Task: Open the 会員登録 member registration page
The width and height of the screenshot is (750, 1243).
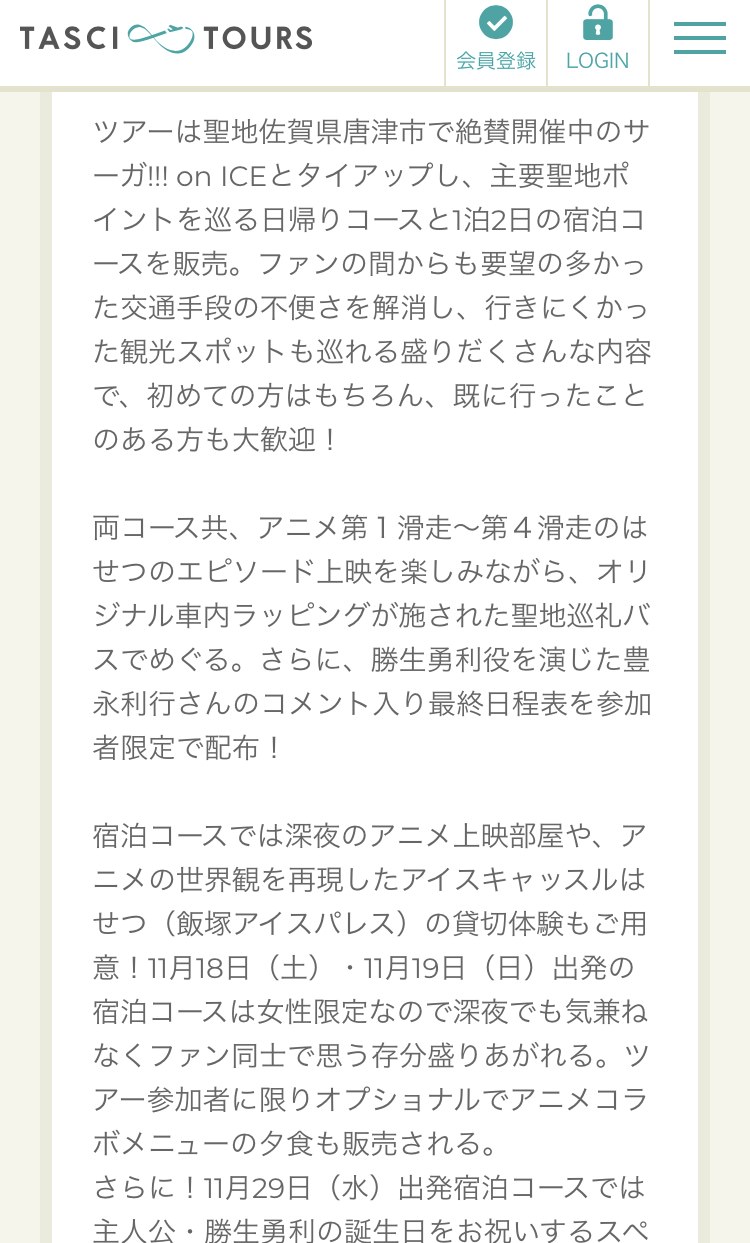Action: (496, 40)
